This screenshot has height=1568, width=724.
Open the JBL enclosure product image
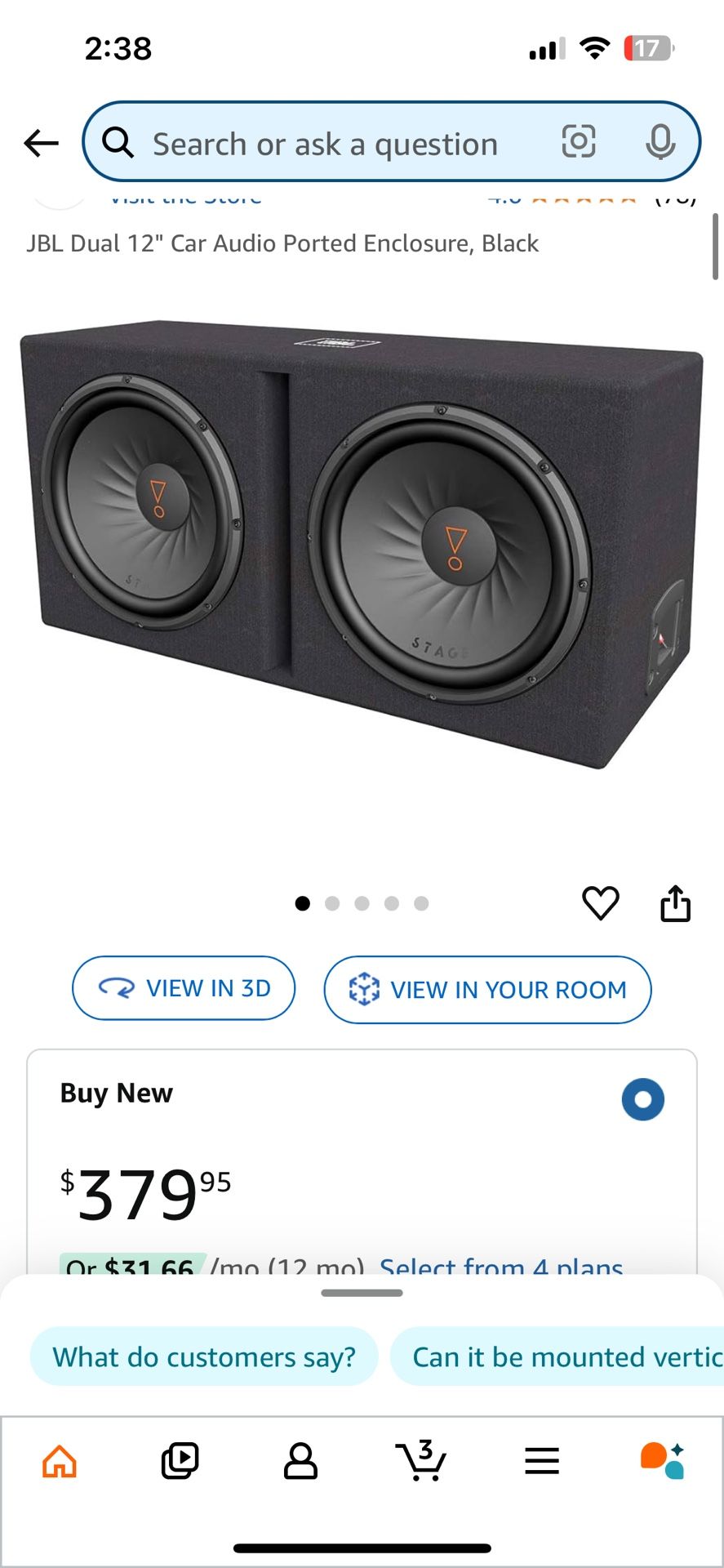pos(362,543)
